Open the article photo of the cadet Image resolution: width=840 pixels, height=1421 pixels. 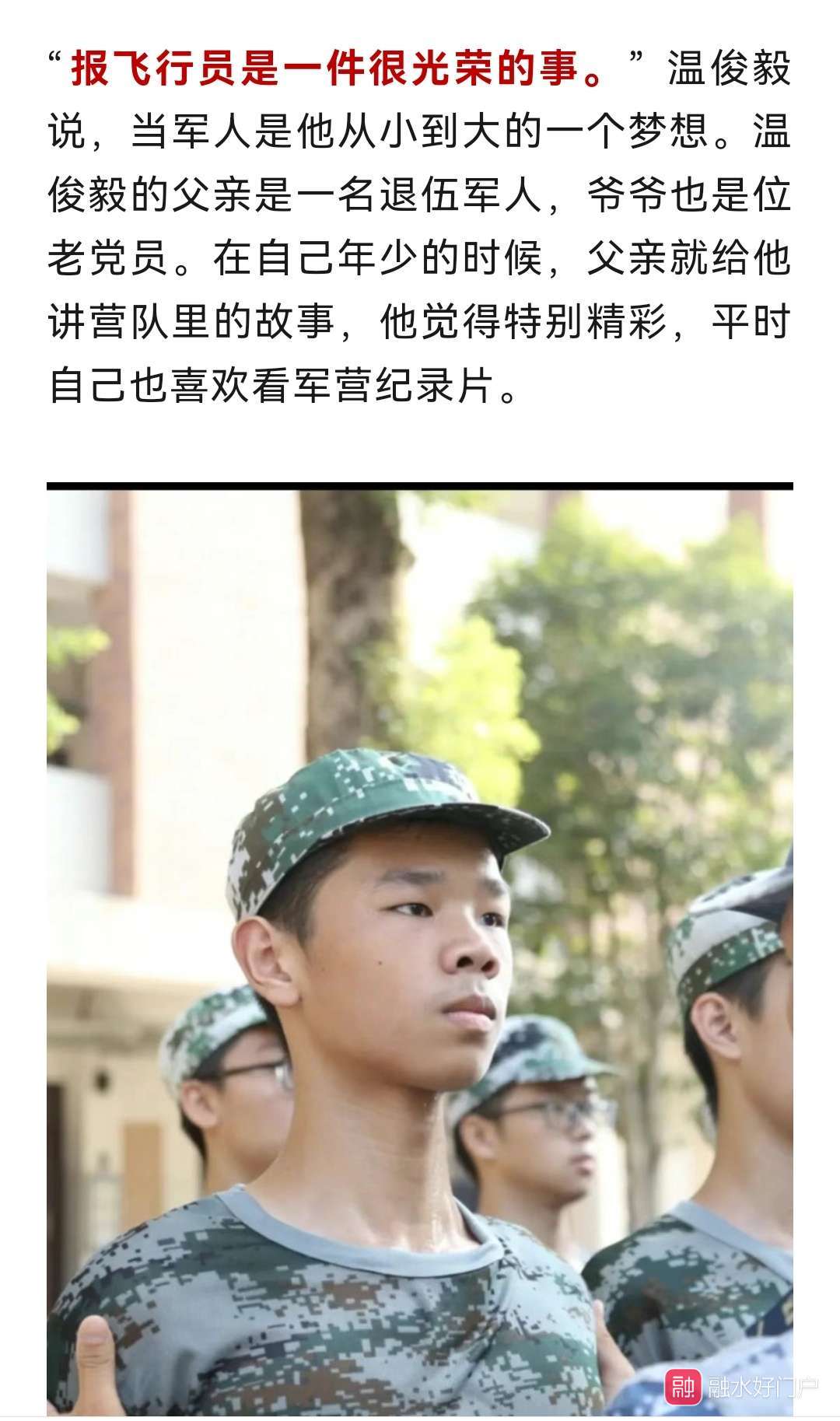click(x=420, y=949)
